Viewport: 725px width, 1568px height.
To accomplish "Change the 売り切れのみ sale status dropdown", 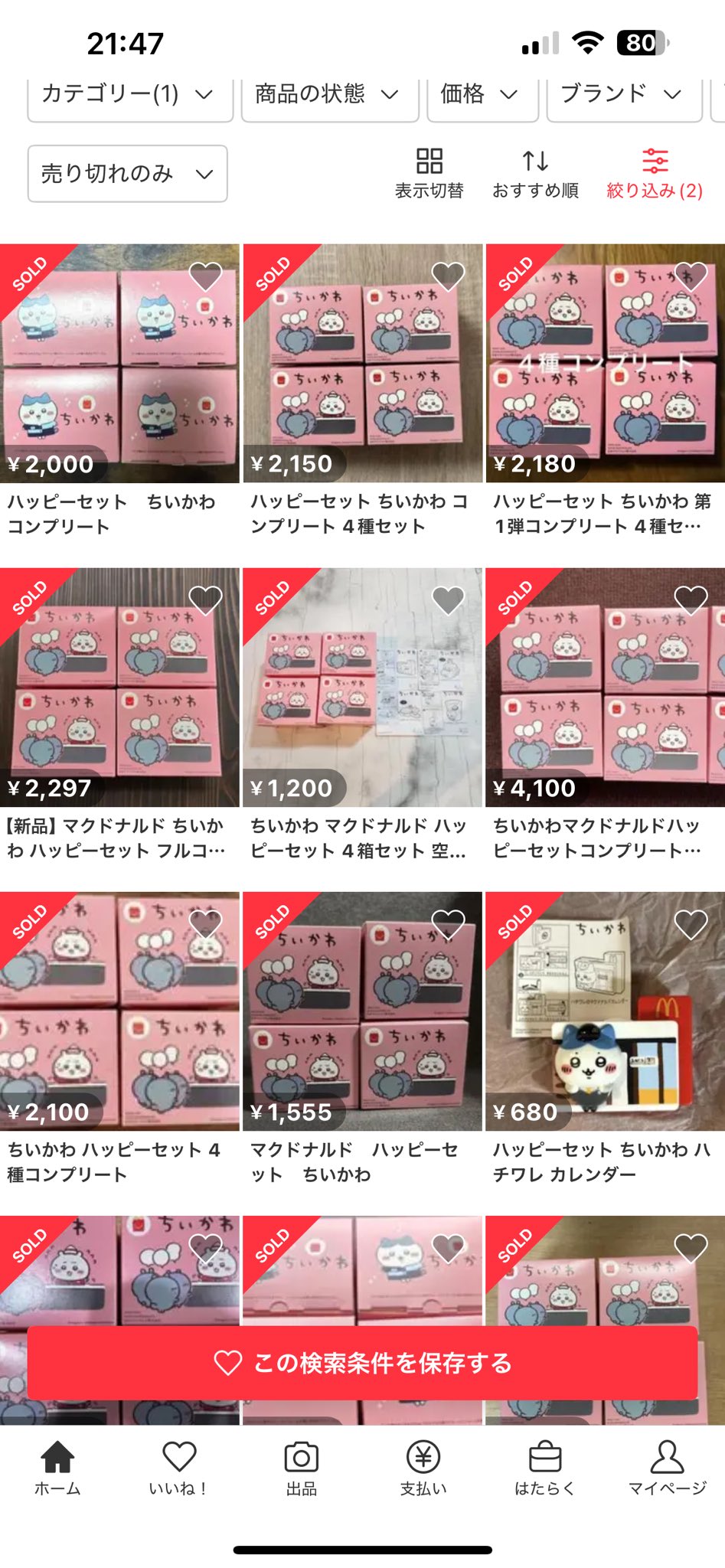I will pyautogui.click(x=127, y=174).
